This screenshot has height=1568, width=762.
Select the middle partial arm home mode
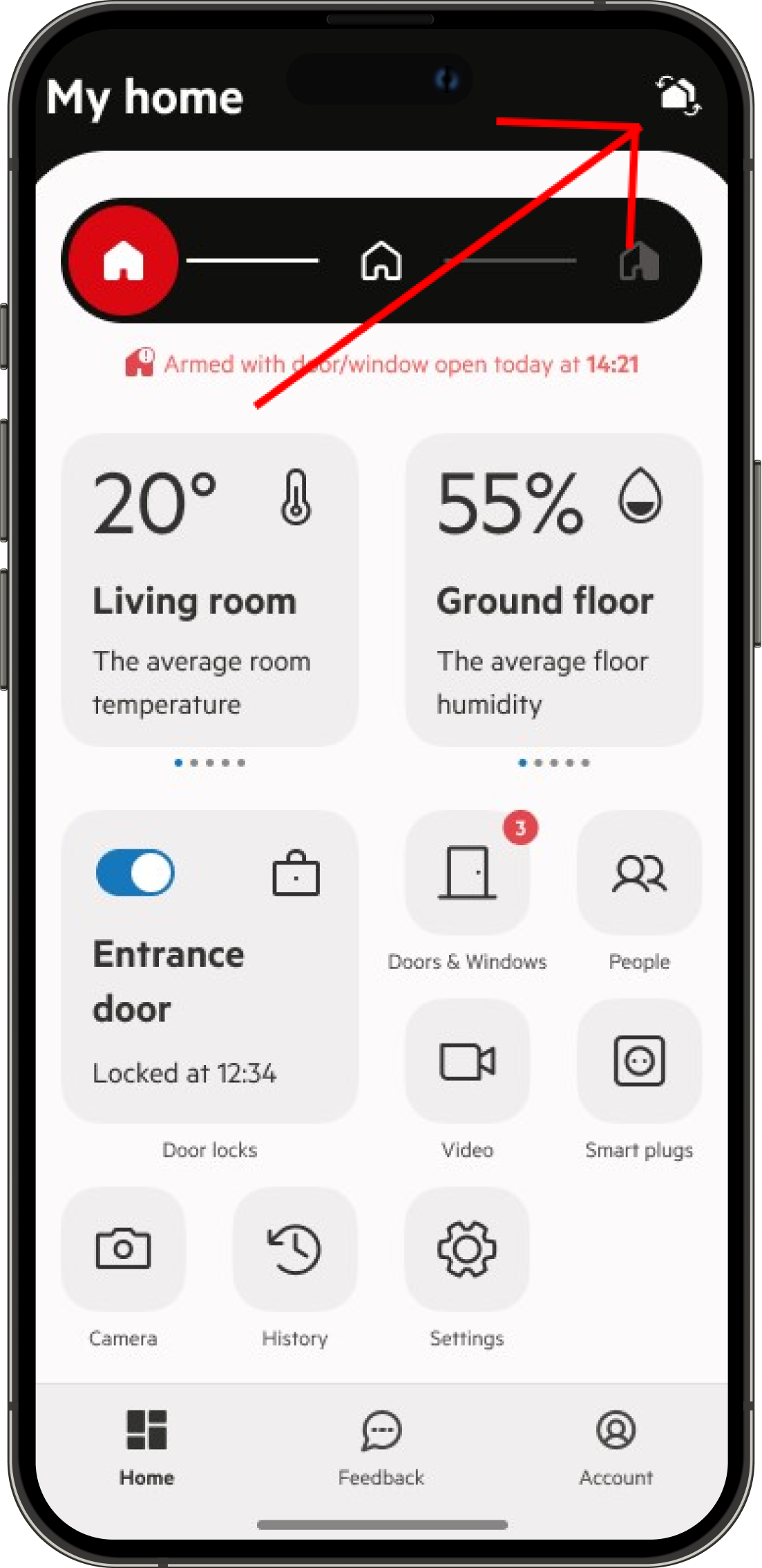pyautogui.click(x=381, y=261)
